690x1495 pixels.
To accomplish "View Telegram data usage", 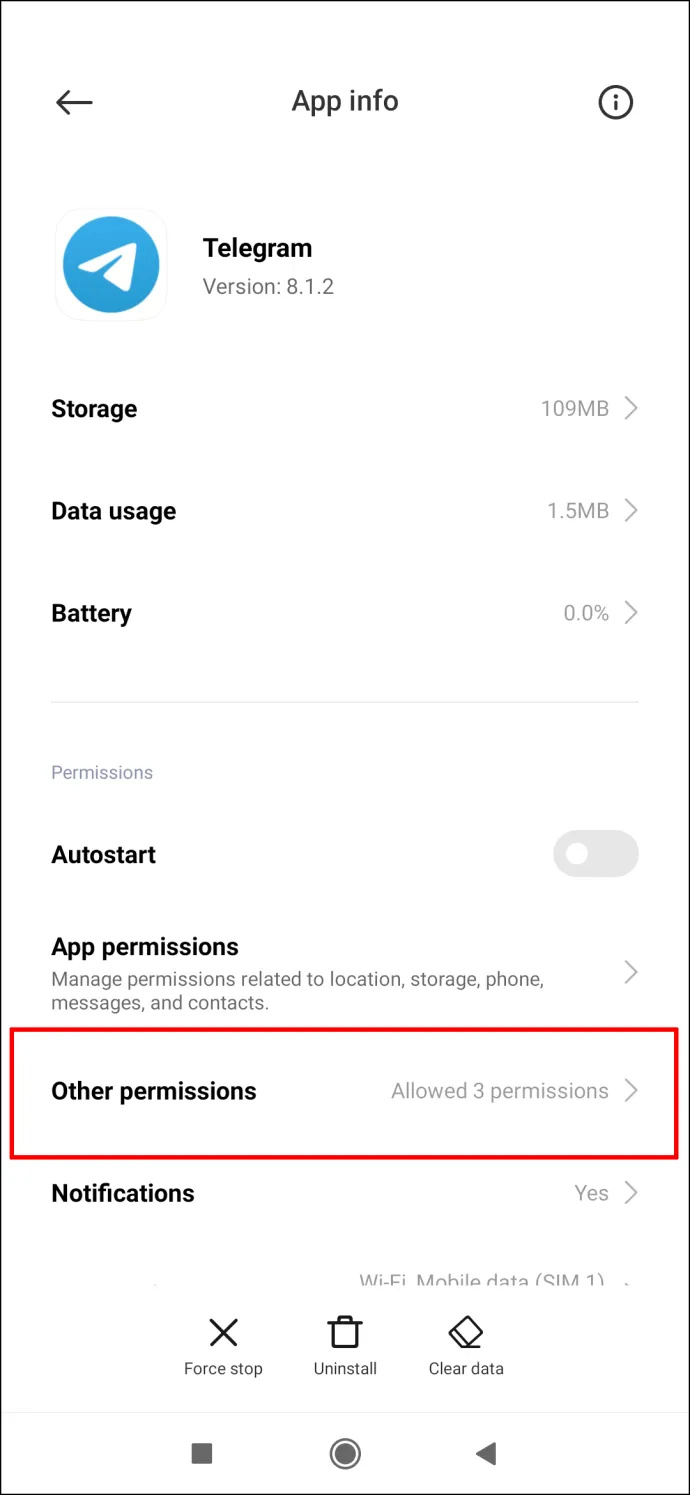I will coord(345,511).
